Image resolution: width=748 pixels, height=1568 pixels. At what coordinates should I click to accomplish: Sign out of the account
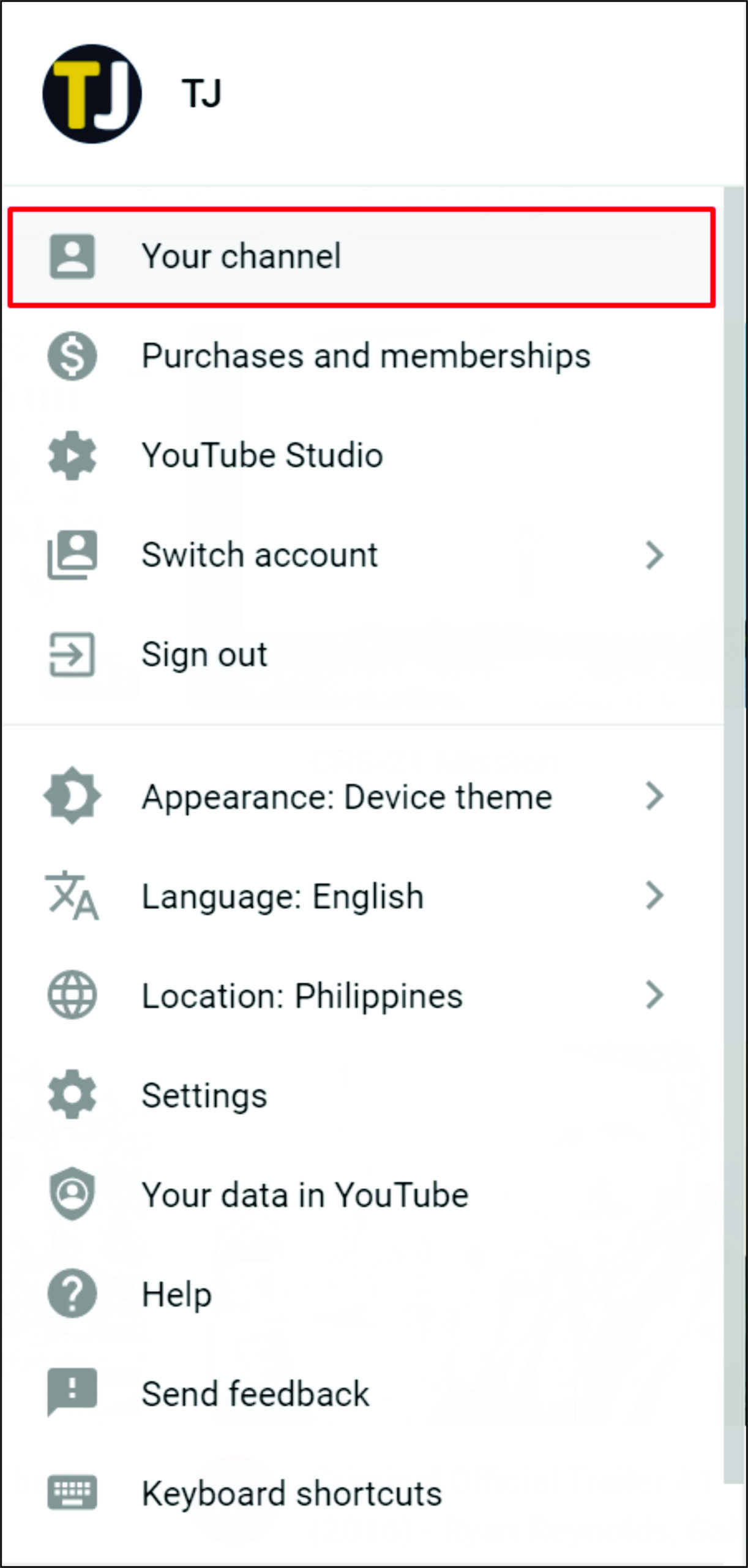[361, 655]
